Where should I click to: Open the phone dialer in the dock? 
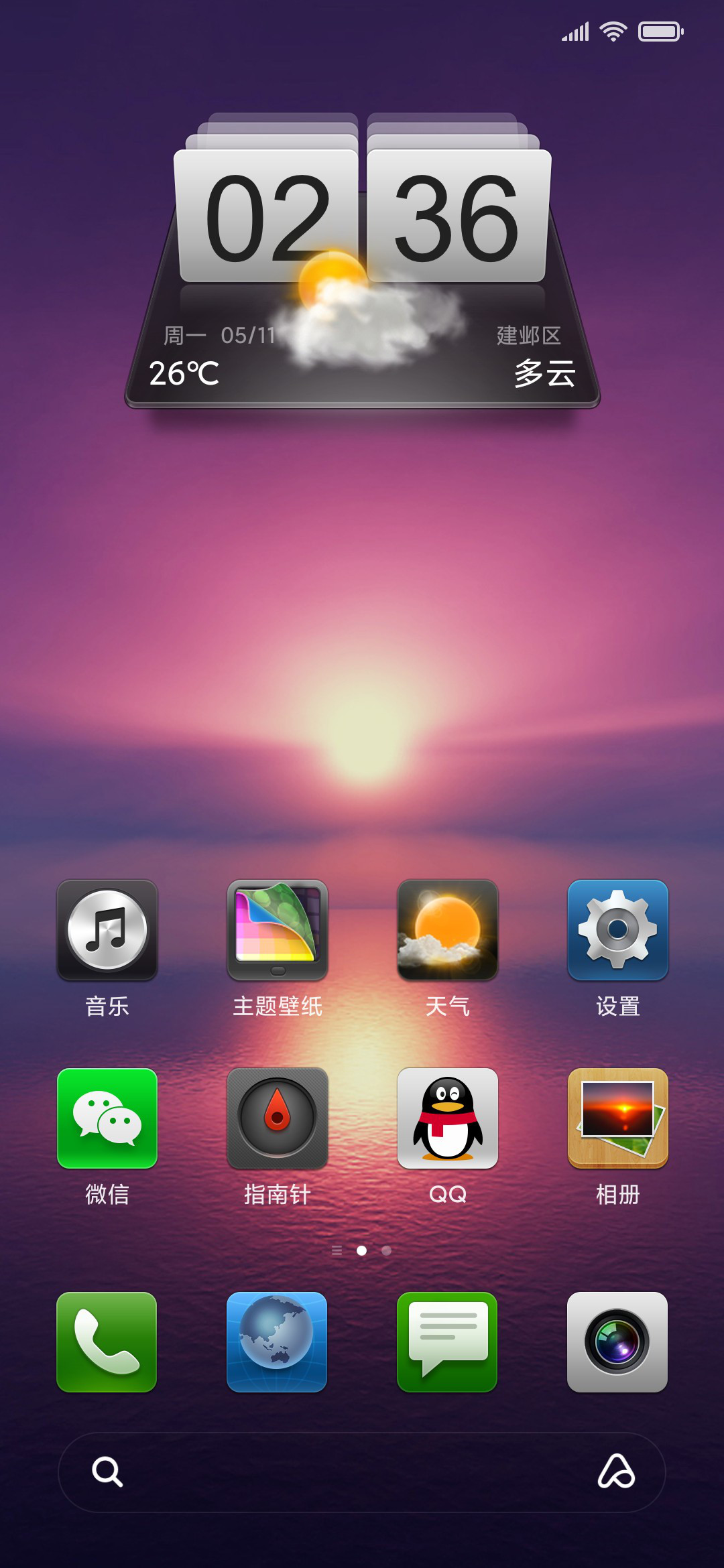[x=107, y=1342]
